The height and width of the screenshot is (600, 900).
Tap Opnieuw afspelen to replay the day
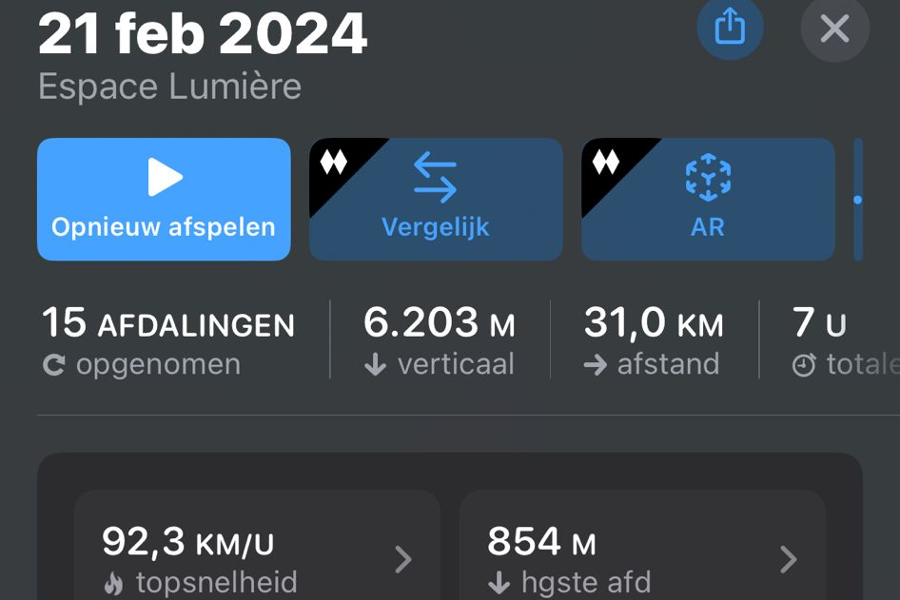[164, 199]
